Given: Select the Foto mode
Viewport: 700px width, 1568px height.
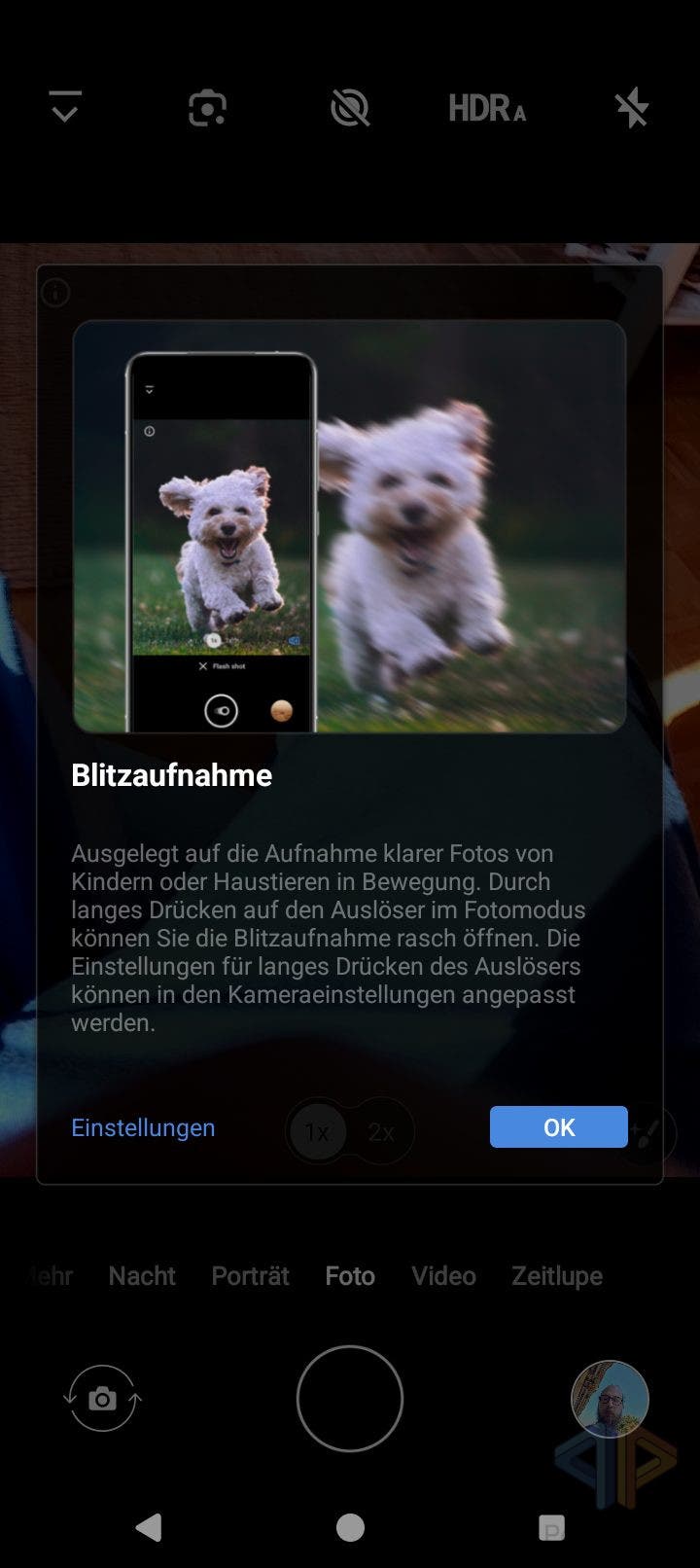Looking at the screenshot, I should (350, 1275).
